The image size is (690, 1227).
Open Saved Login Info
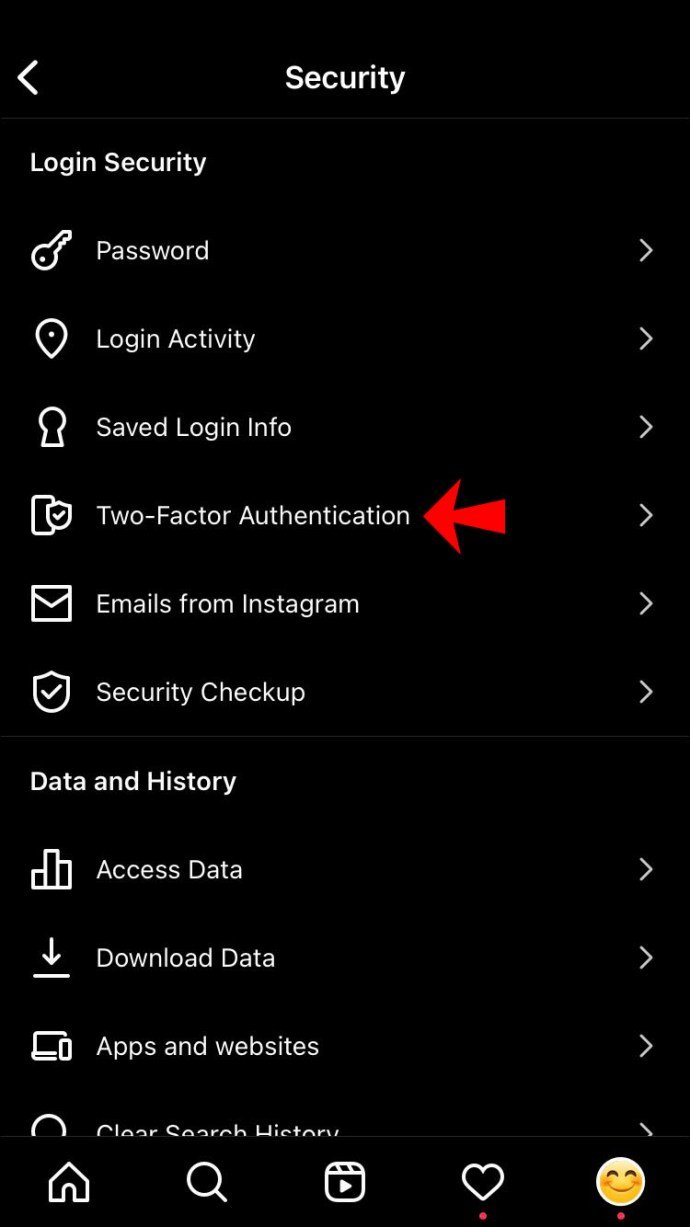point(193,427)
